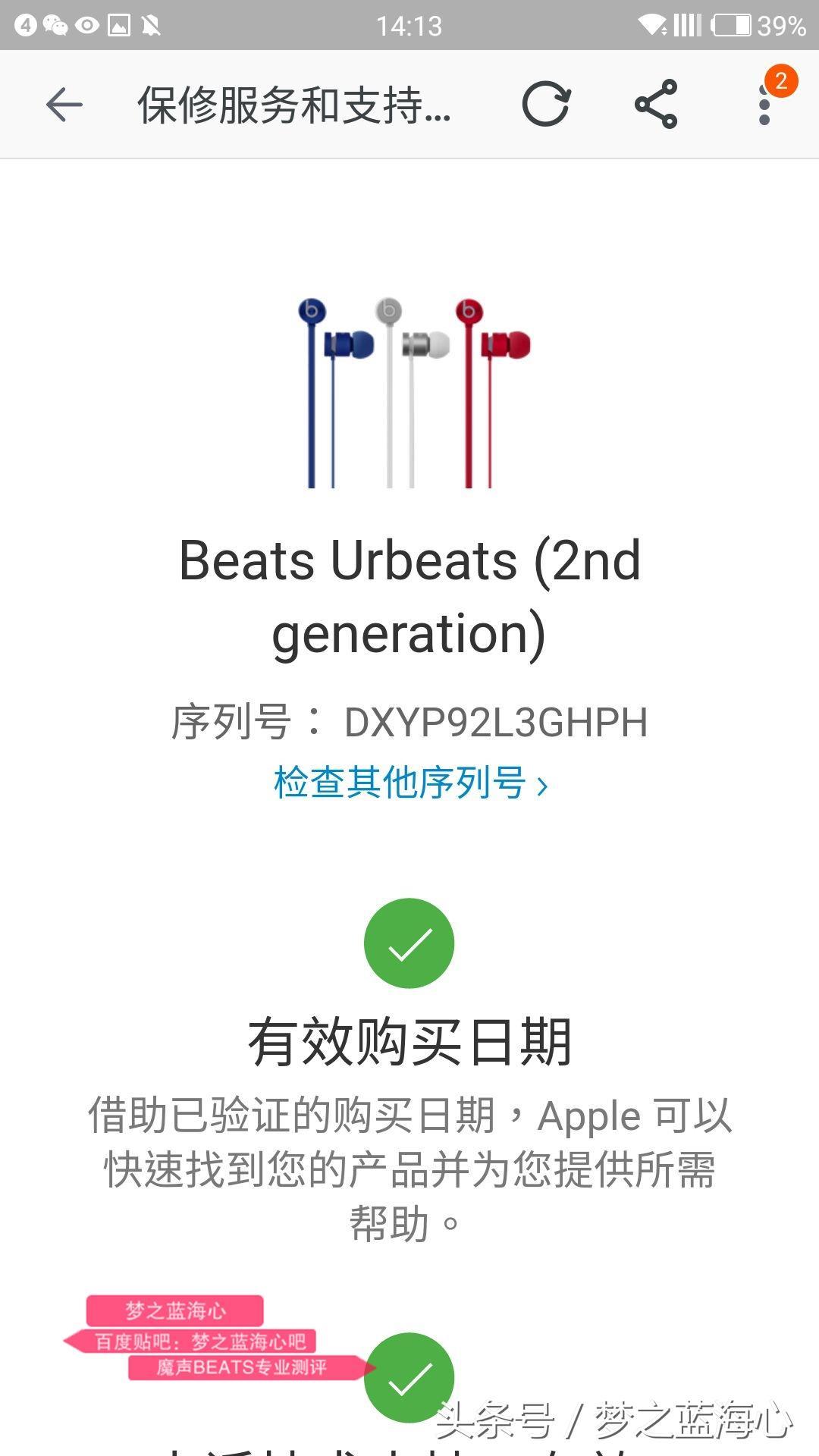
Task: Go back using the arrow icon
Action: click(64, 105)
